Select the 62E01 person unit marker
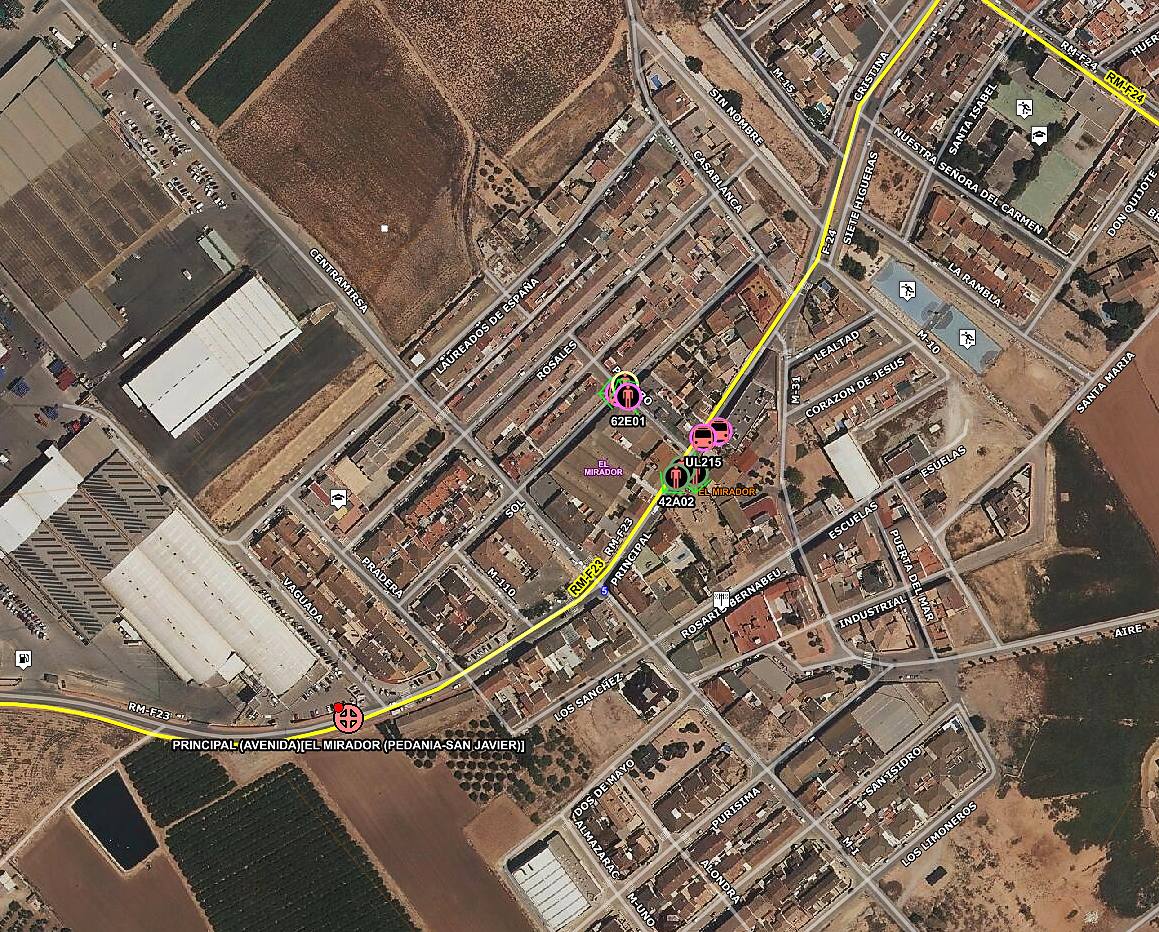Screen dimensions: 1159x932 tap(627, 397)
